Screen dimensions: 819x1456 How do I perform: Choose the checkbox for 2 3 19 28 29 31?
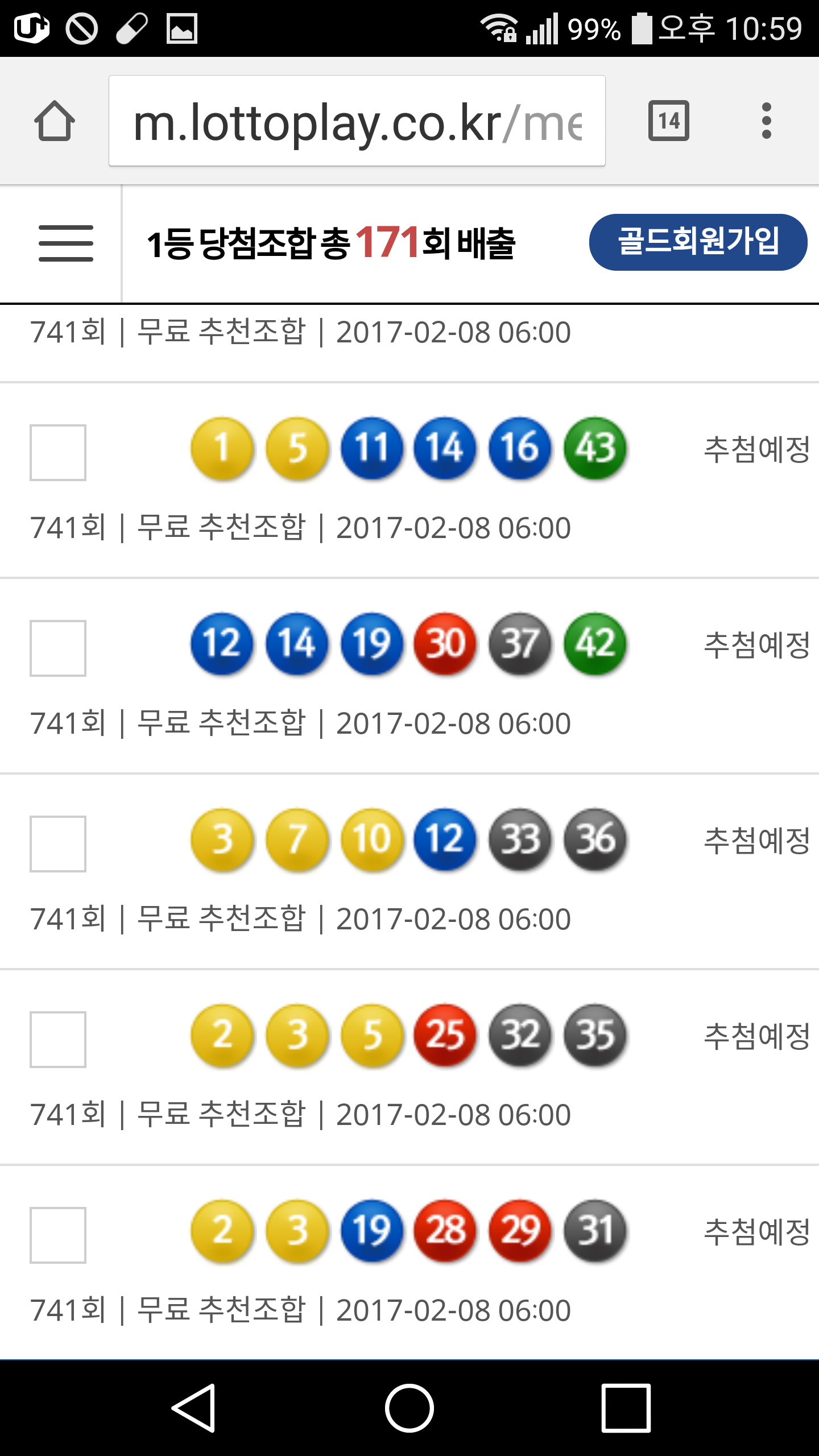coord(58,1235)
